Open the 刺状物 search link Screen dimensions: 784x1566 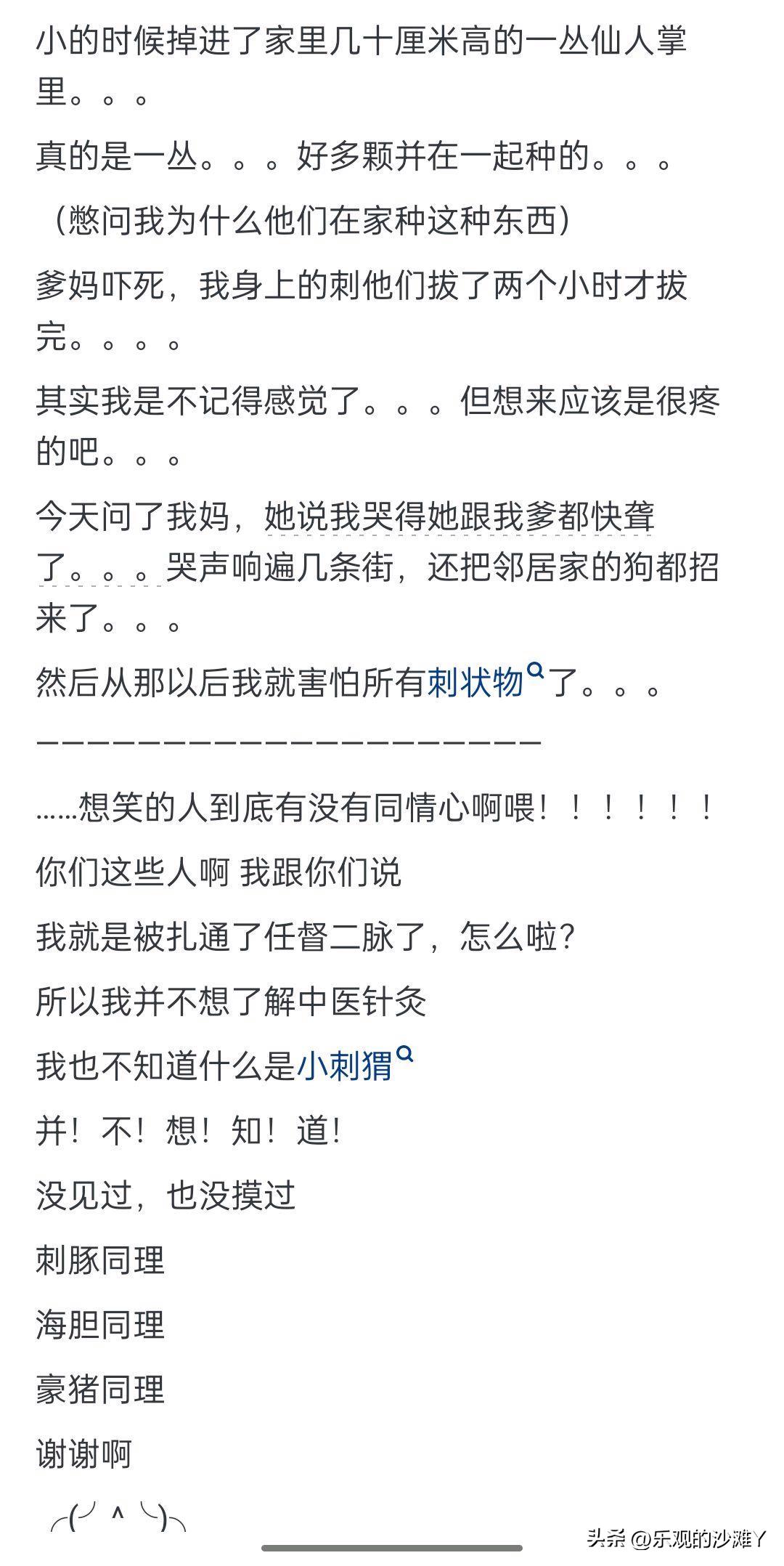click(x=485, y=682)
